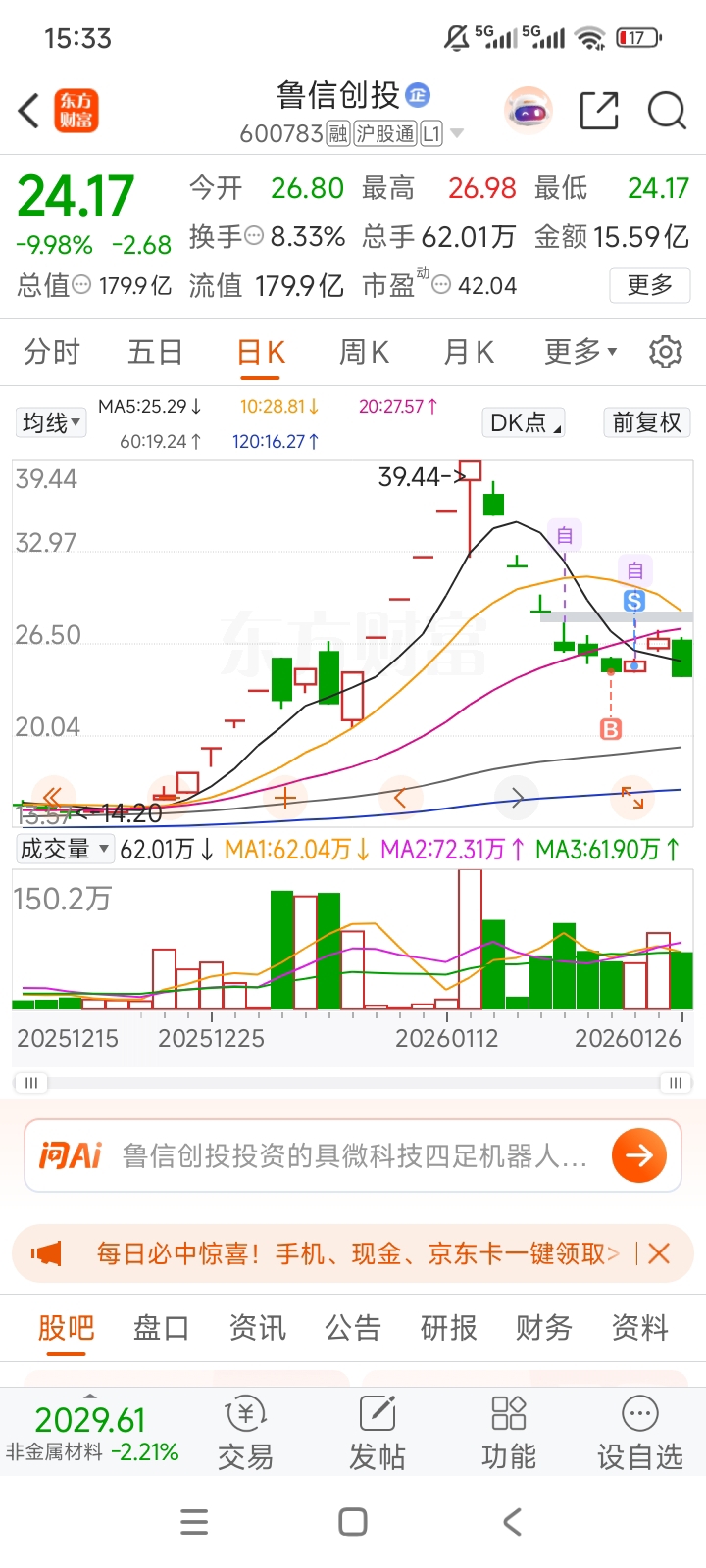
Task: Tap the 更多 button for more quote data
Action: [649, 285]
